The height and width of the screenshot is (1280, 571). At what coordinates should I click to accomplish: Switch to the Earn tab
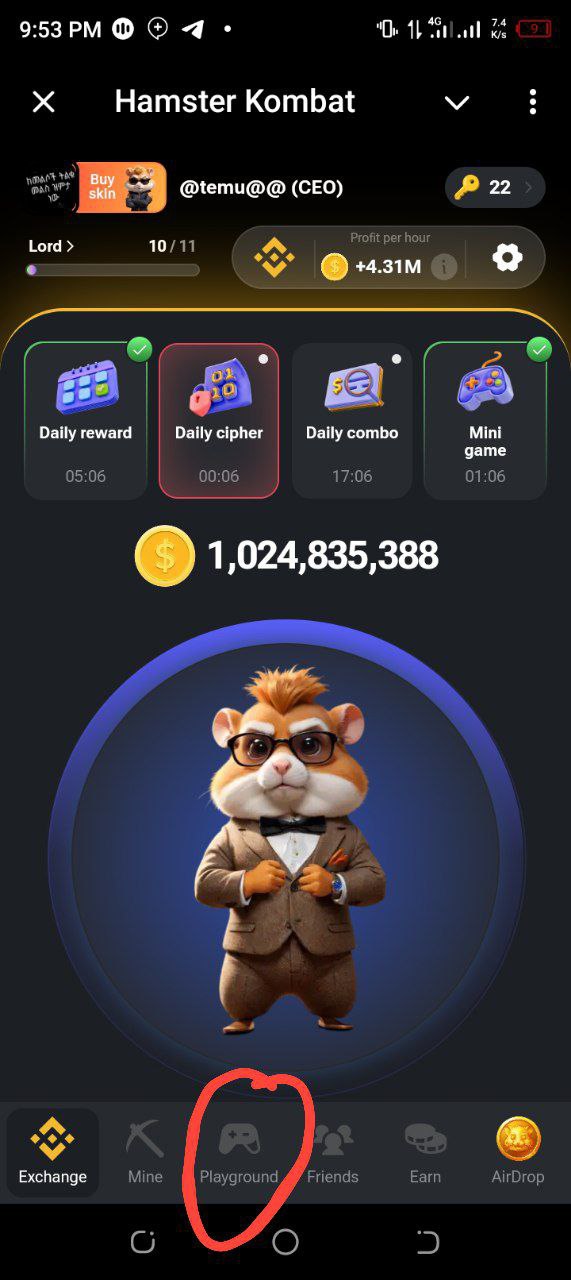click(x=425, y=1153)
